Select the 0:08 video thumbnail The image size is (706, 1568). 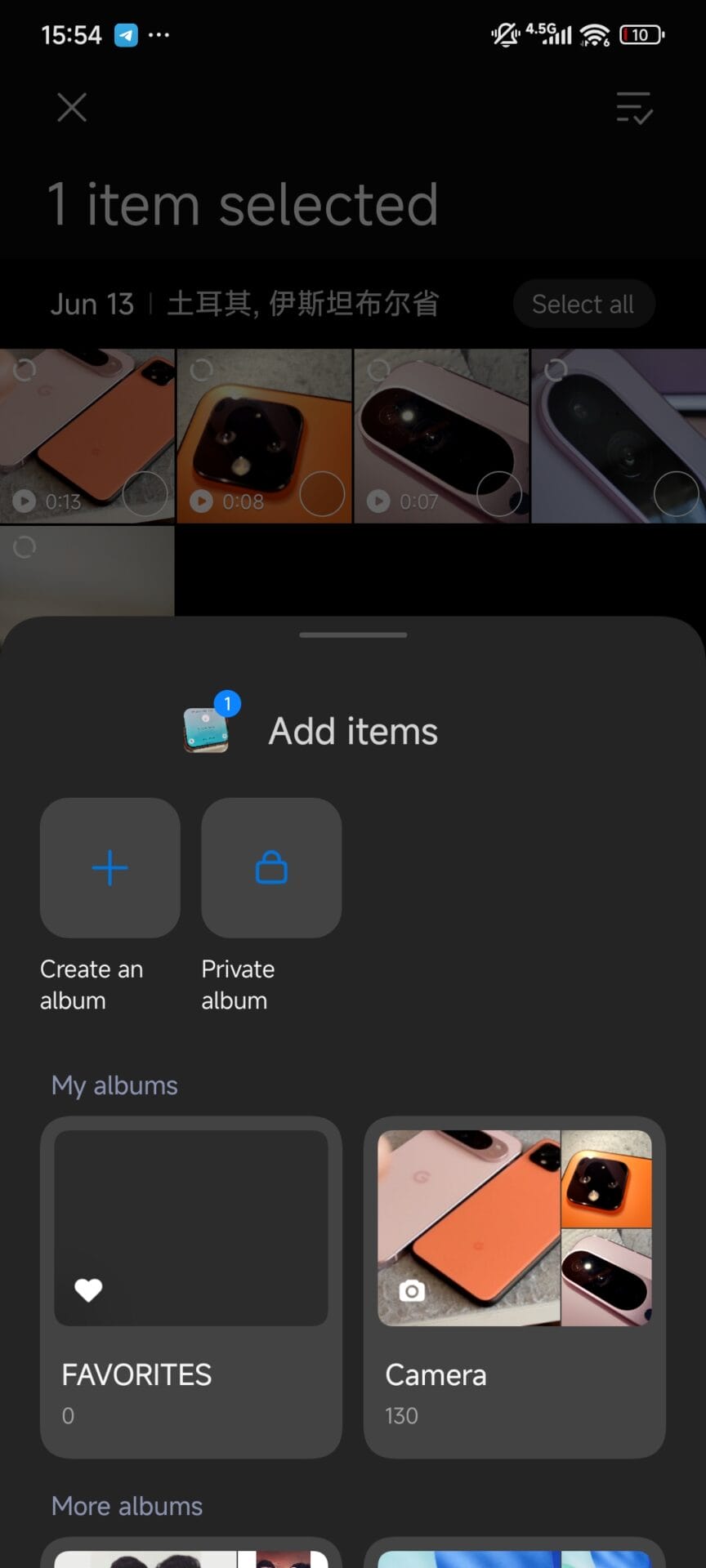(264, 435)
